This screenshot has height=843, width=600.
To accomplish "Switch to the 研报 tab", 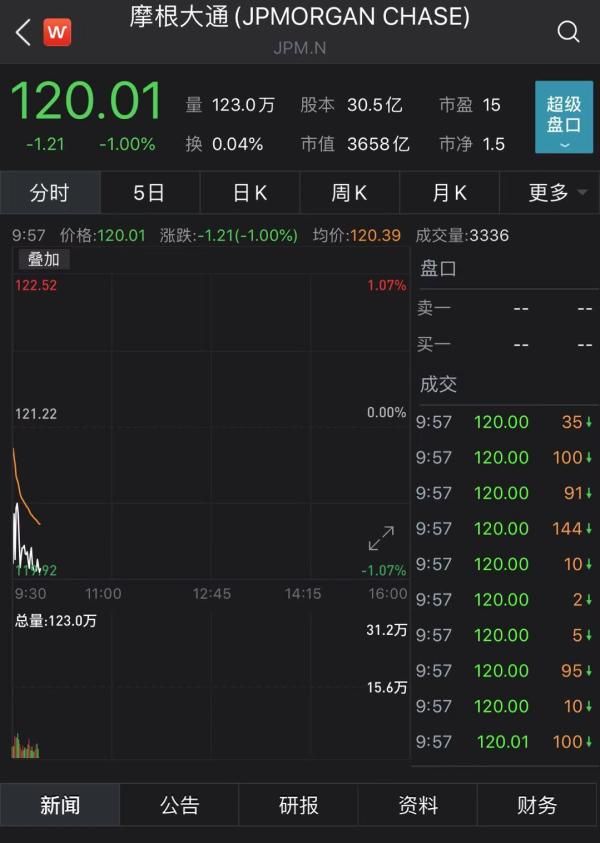I will coord(298,805).
